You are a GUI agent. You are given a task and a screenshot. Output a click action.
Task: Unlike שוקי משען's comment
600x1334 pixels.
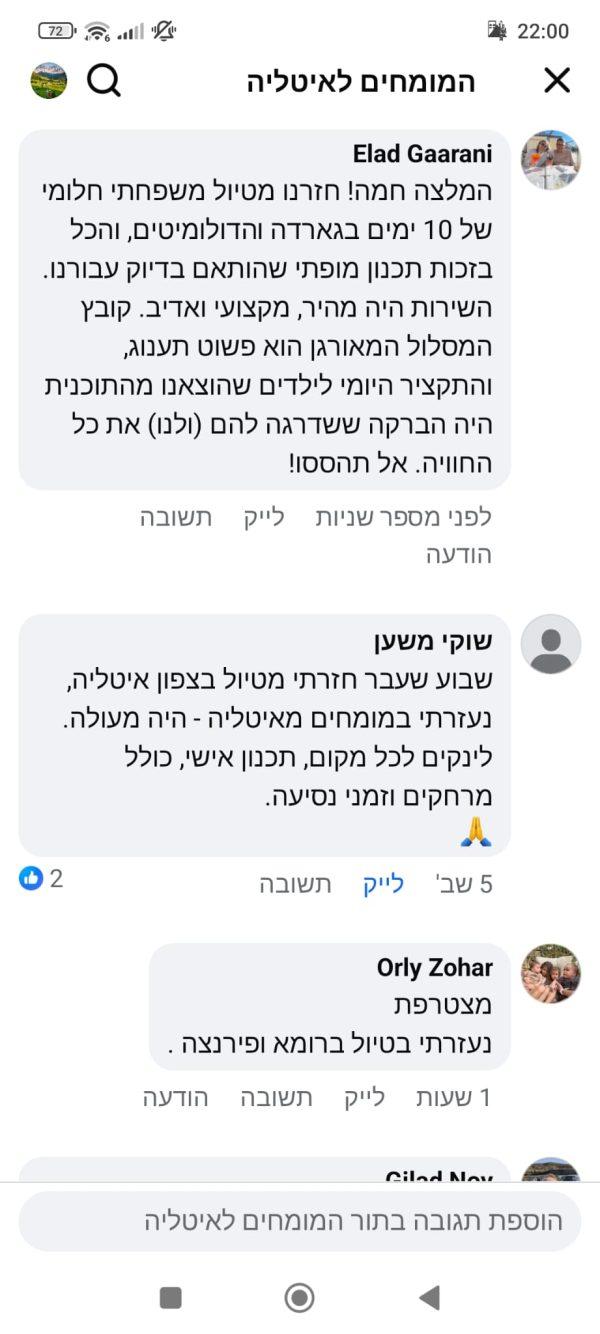click(x=383, y=884)
